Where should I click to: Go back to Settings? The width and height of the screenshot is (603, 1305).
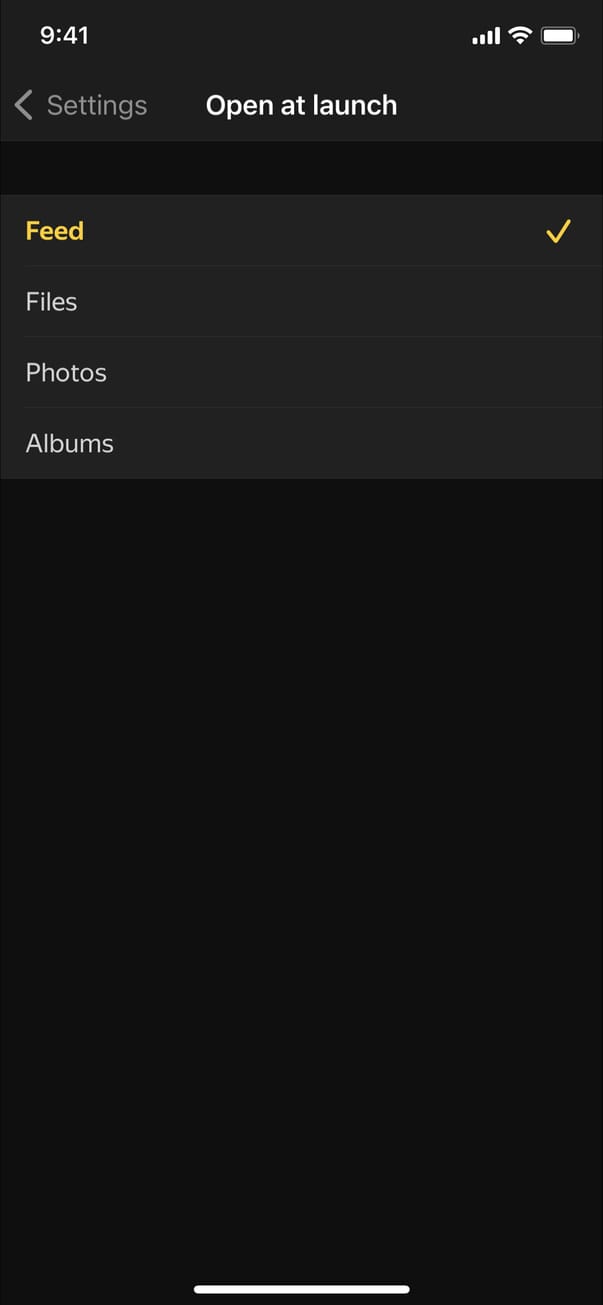81,105
